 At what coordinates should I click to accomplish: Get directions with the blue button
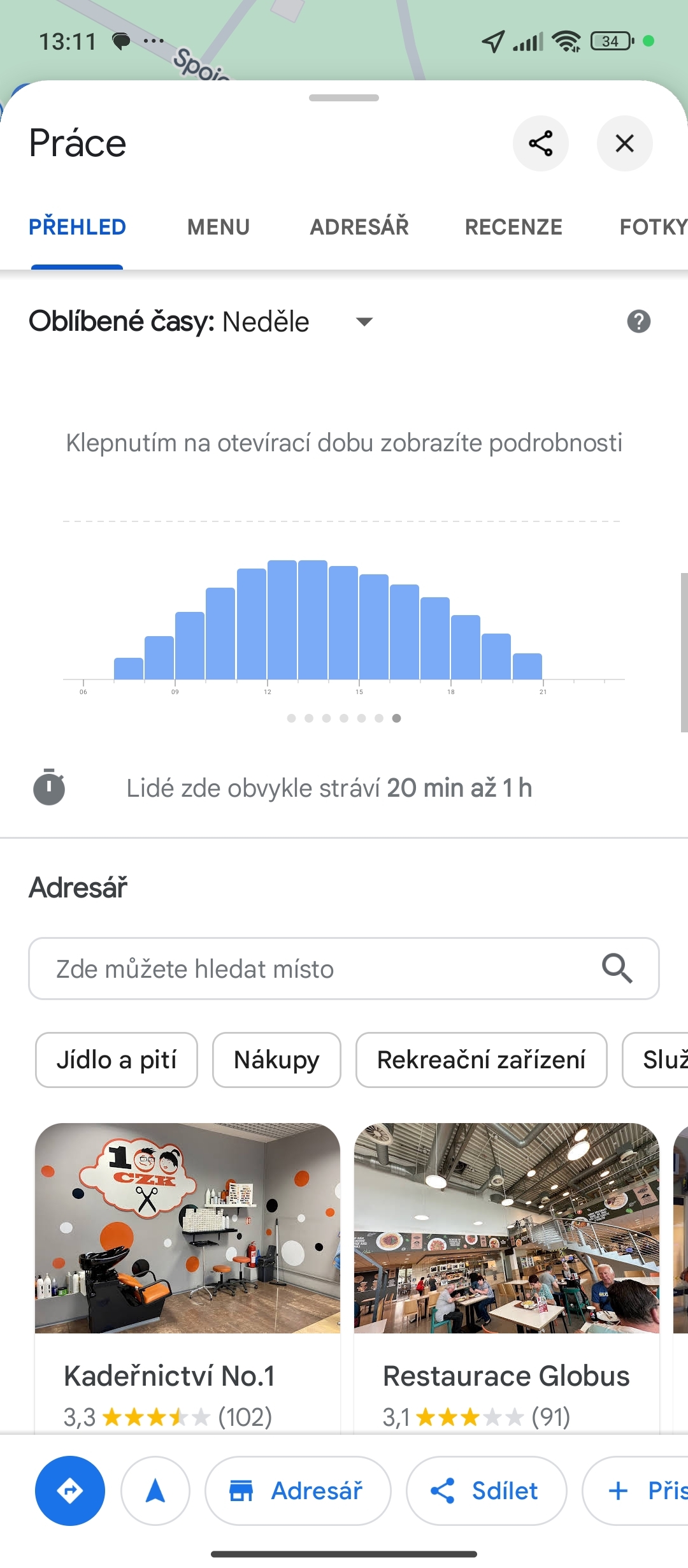pos(70,1491)
